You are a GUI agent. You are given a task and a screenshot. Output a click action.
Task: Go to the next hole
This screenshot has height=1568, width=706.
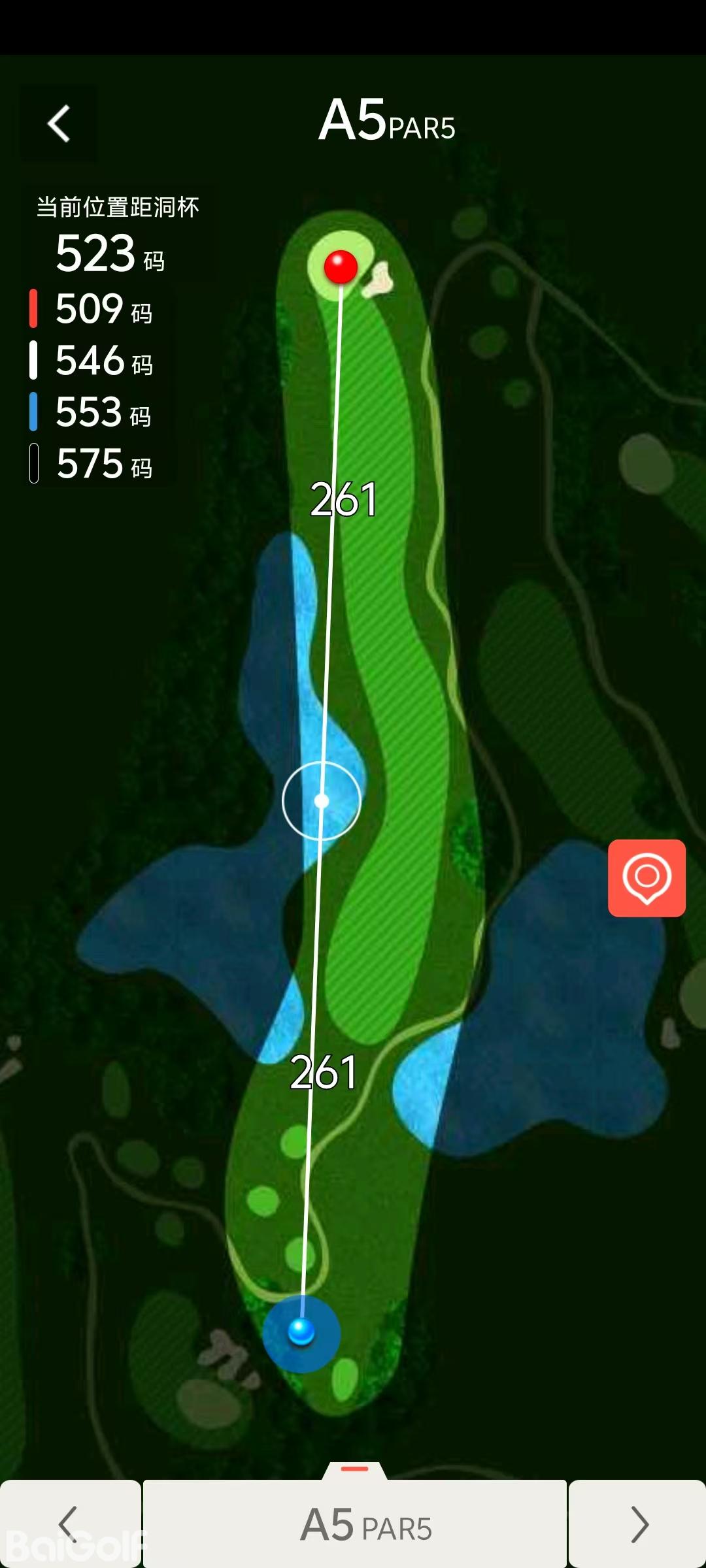click(638, 1524)
